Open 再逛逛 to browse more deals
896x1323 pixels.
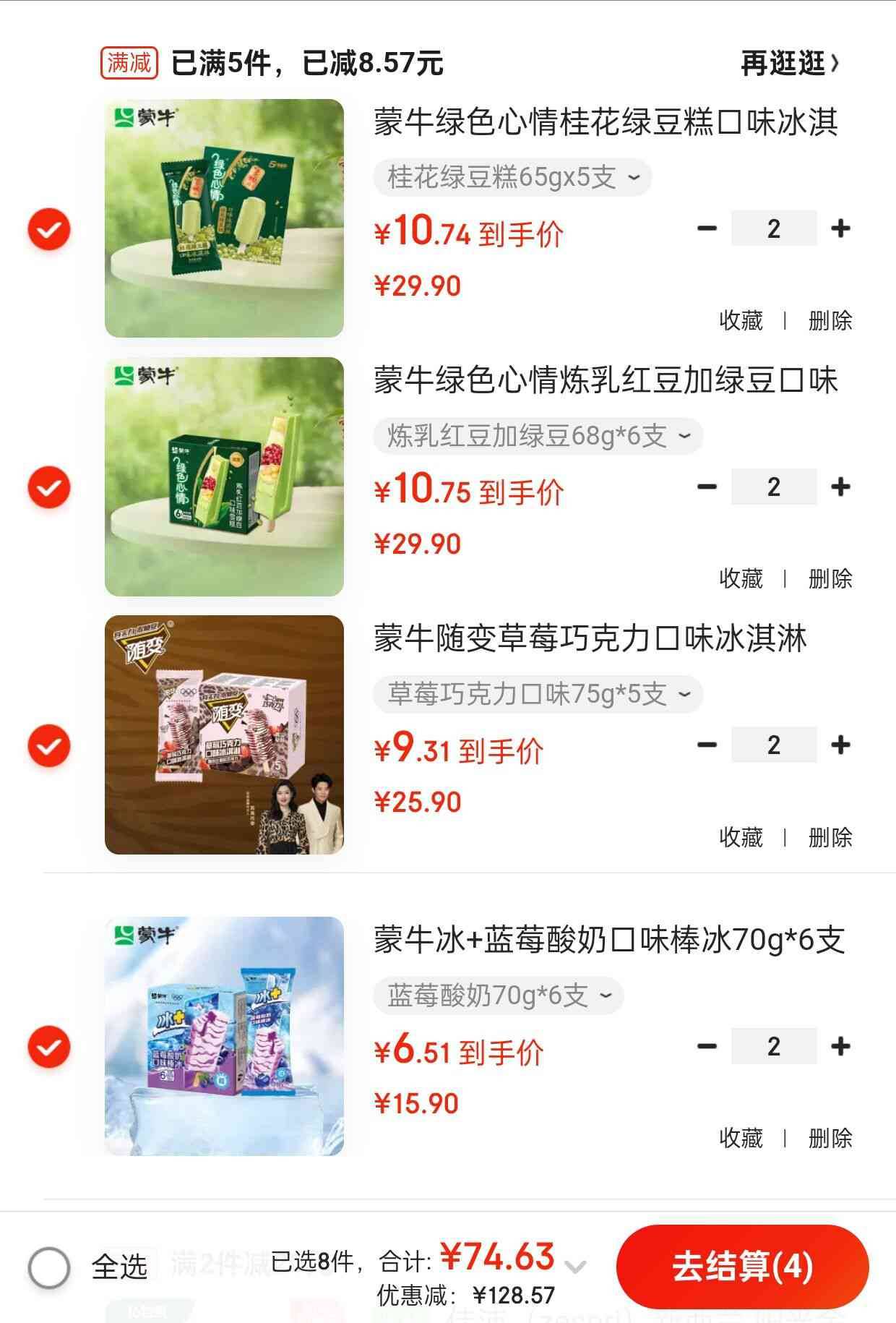[790, 64]
